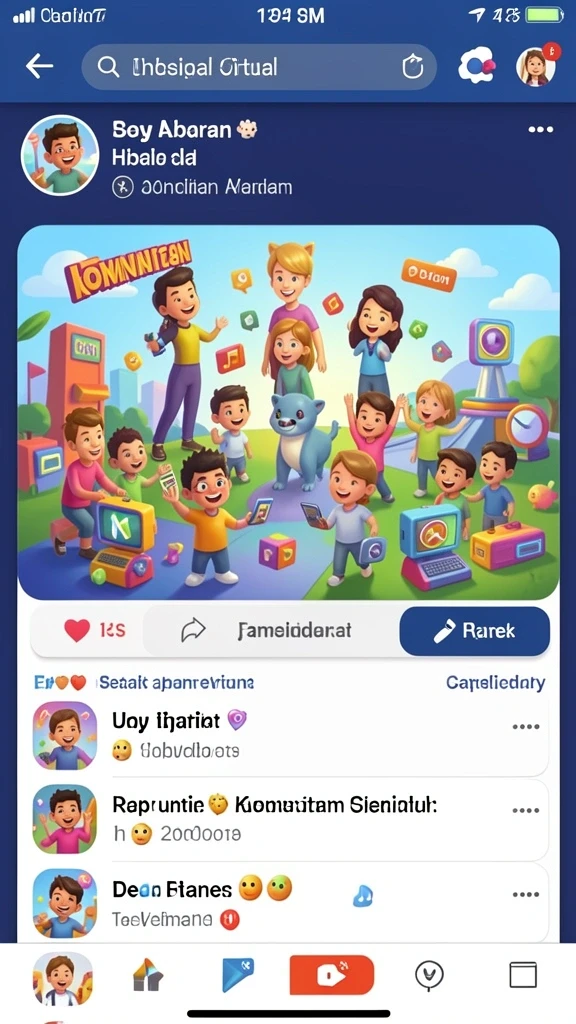Open the cartoon post image
This screenshot has height=1024, width=576.
click(x=288, y=412)
